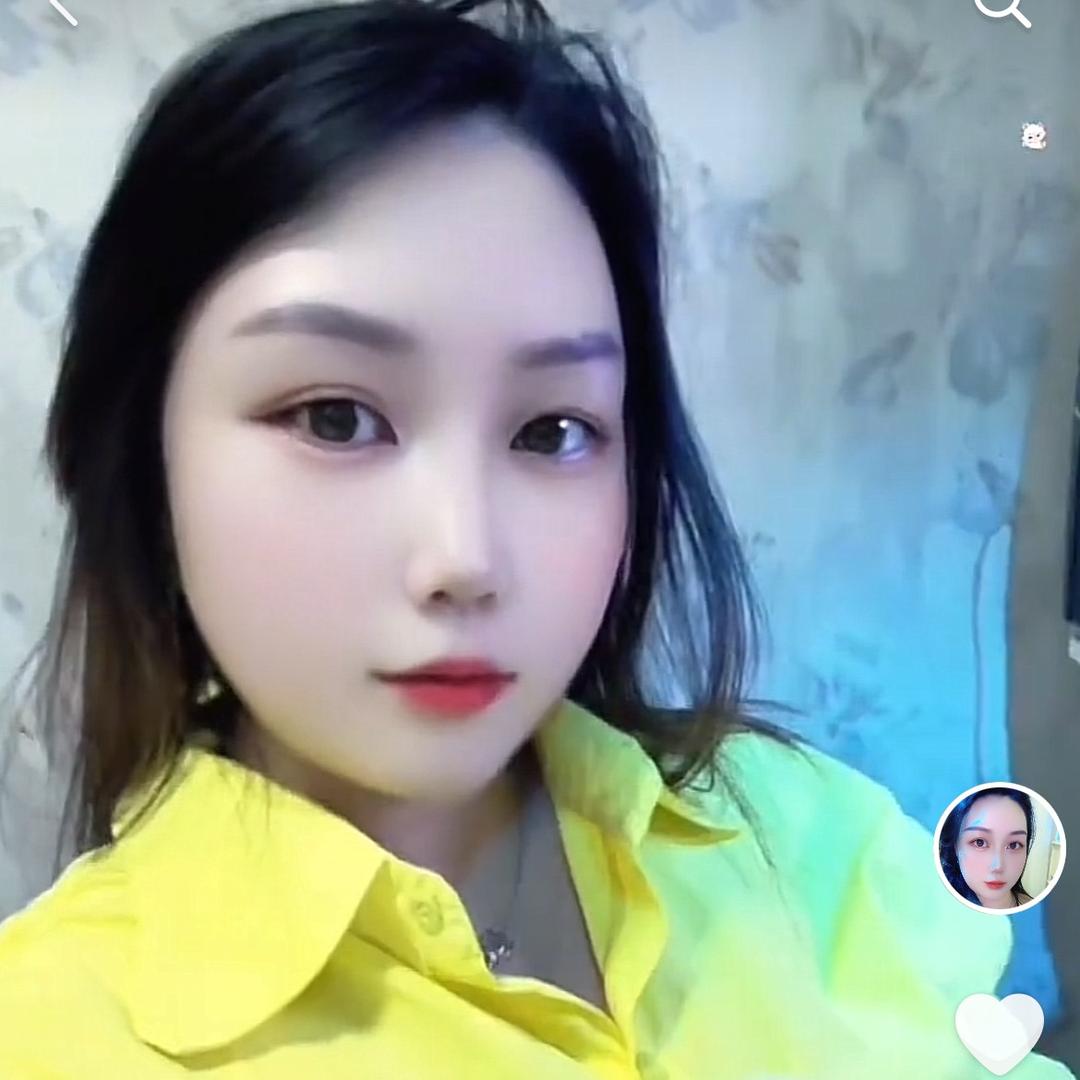Image resolution: width=1080 pixels, height=1080 pixels.
Task: Like this video with the heart
Action: 999,1032
